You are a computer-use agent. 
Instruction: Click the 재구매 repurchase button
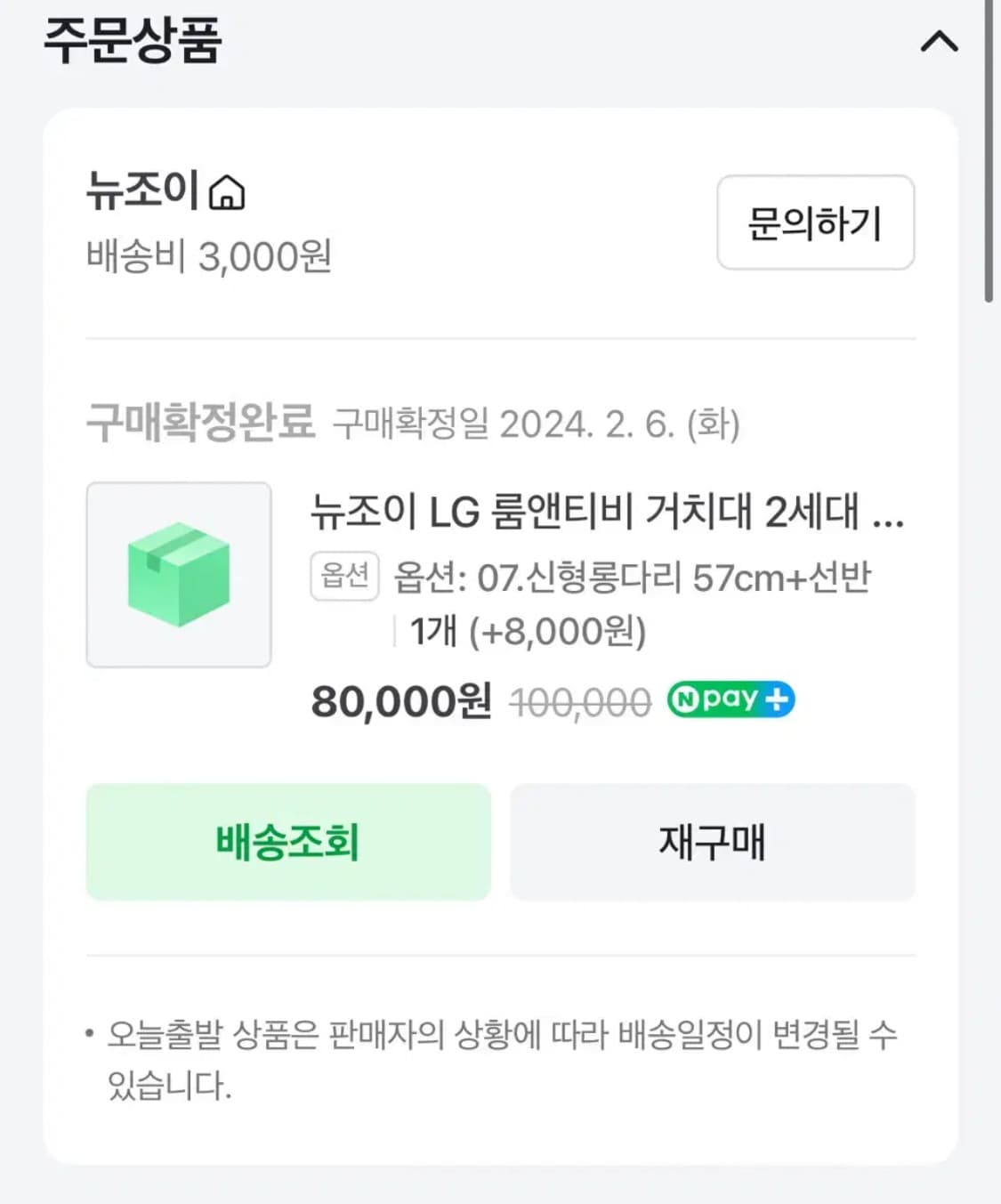(x=712, y=842)
